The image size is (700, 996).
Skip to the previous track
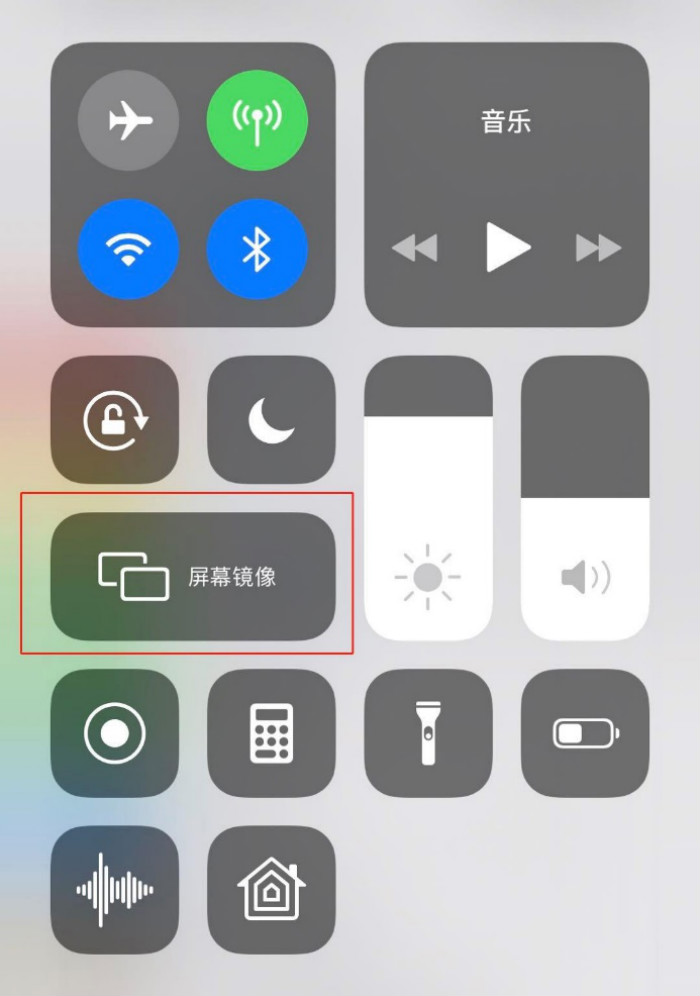click(414, 248)
